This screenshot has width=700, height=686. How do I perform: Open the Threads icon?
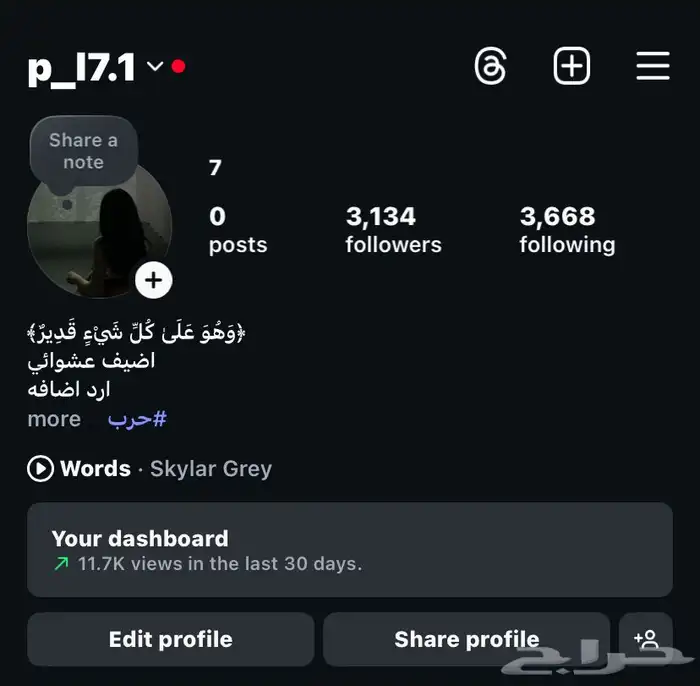[x=490, y=67]
